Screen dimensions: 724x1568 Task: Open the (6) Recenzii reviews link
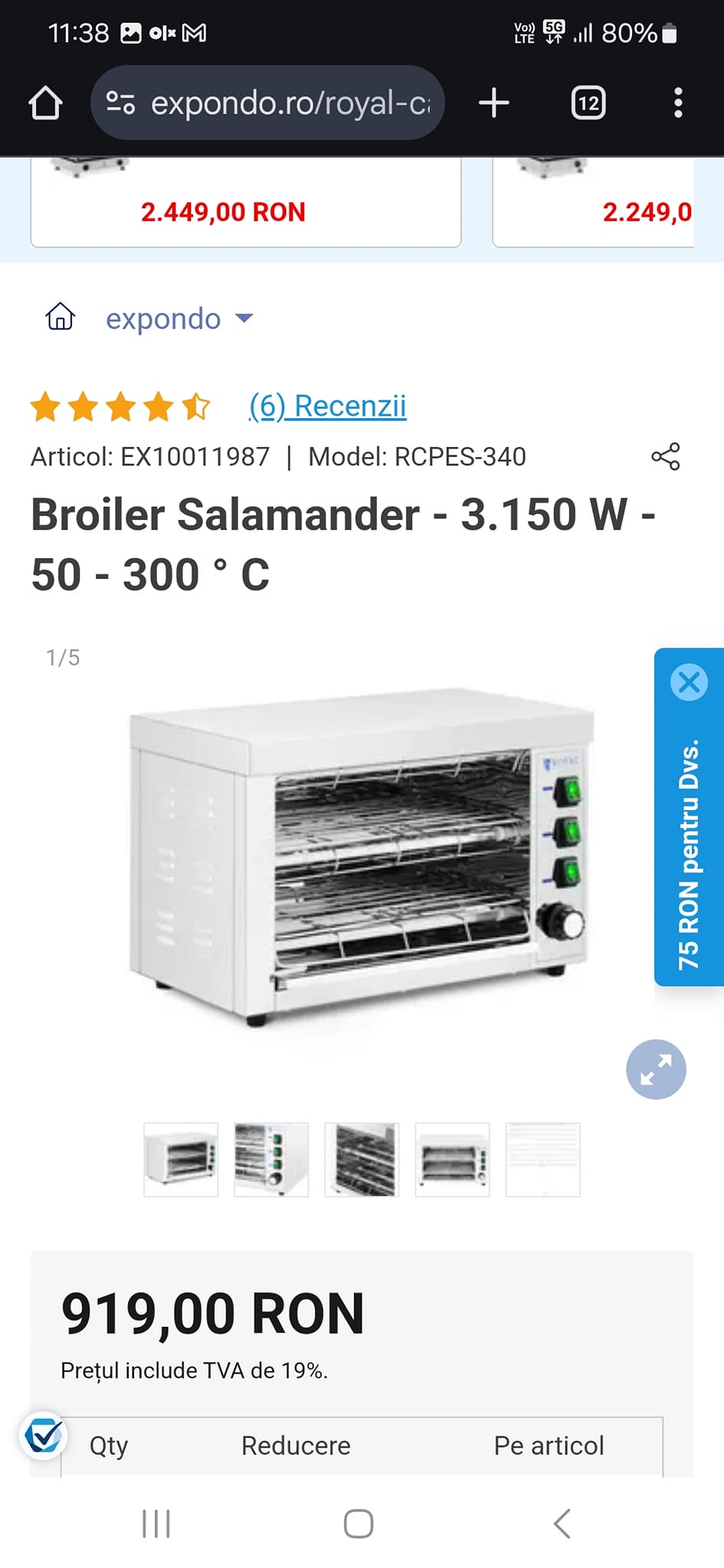coord(328,406)
